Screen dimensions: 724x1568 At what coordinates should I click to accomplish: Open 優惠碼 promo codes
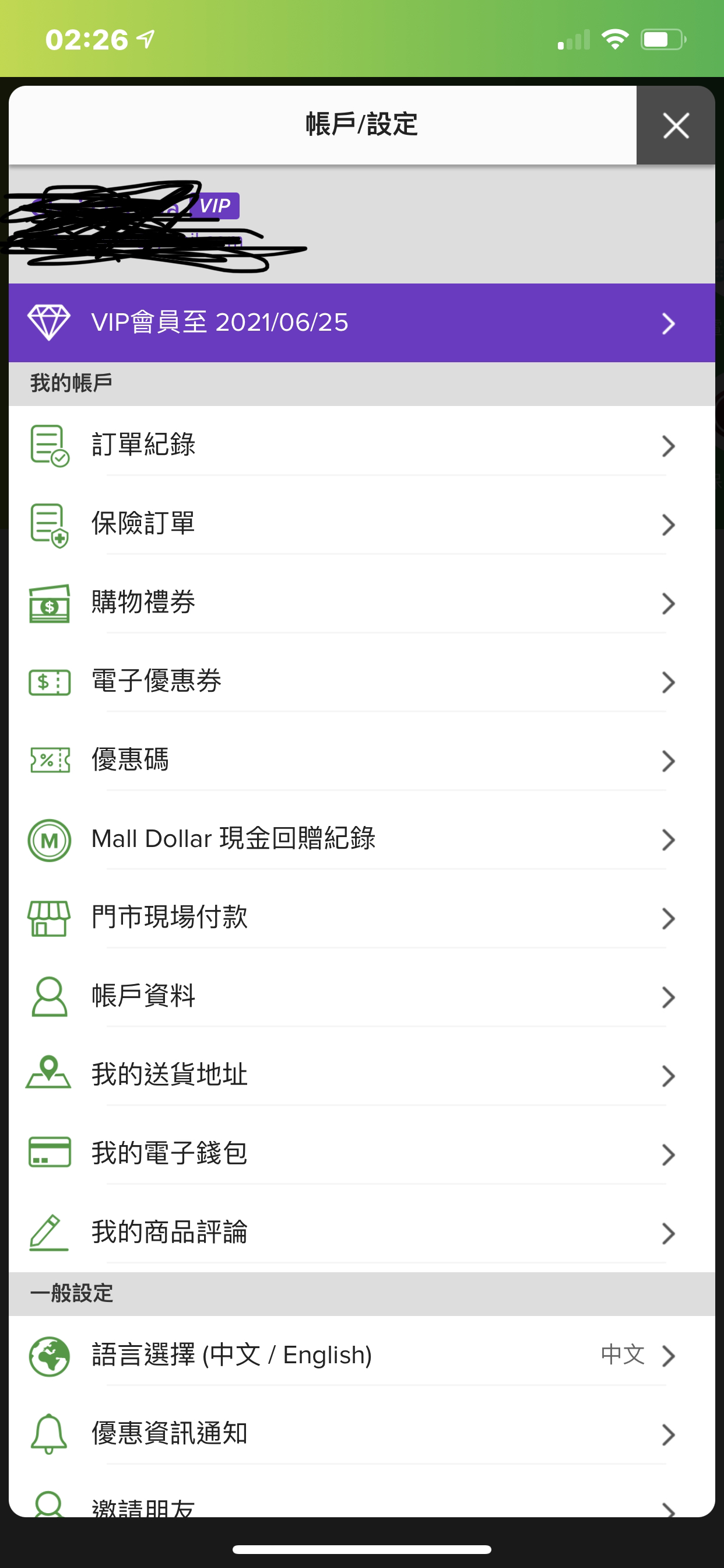362,760
